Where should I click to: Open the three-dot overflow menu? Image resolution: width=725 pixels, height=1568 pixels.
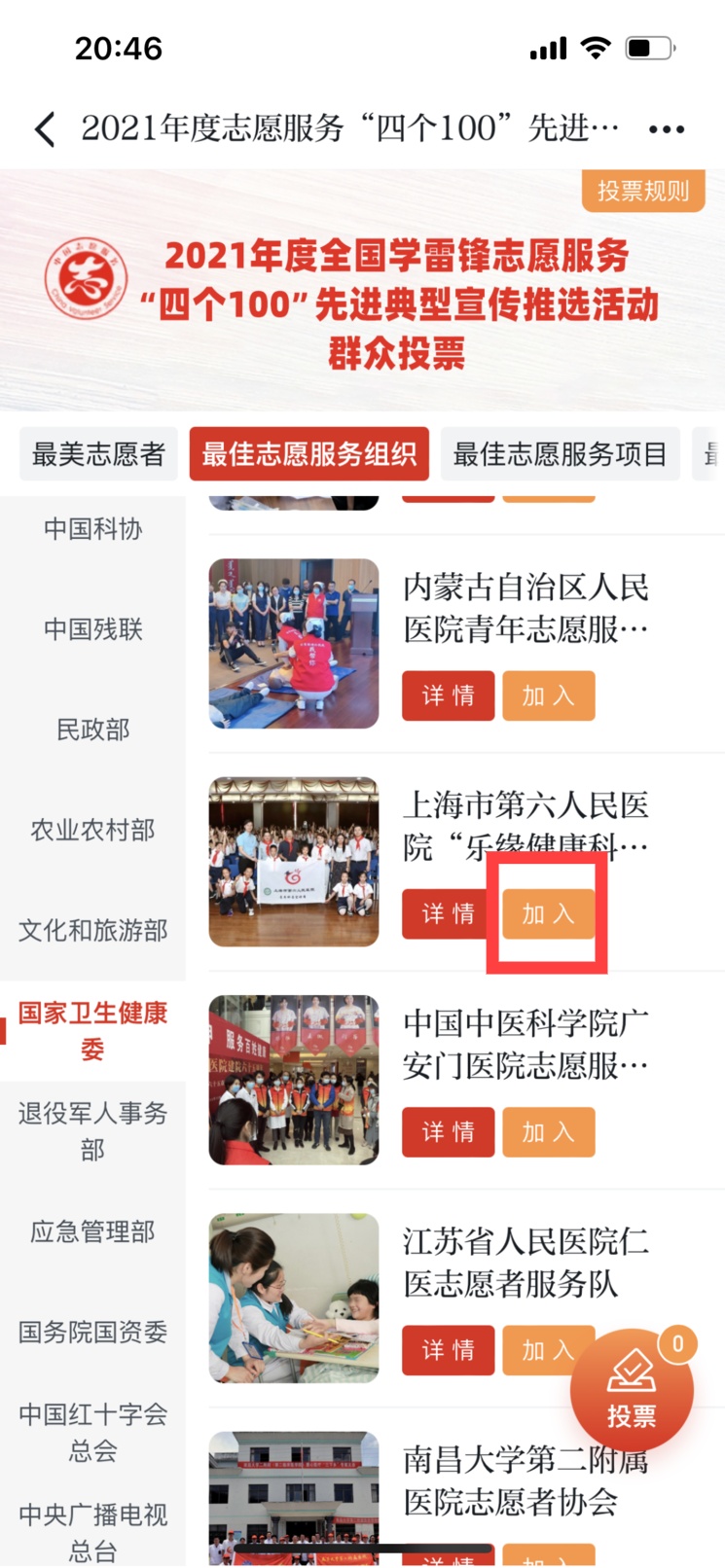[667, 128]
